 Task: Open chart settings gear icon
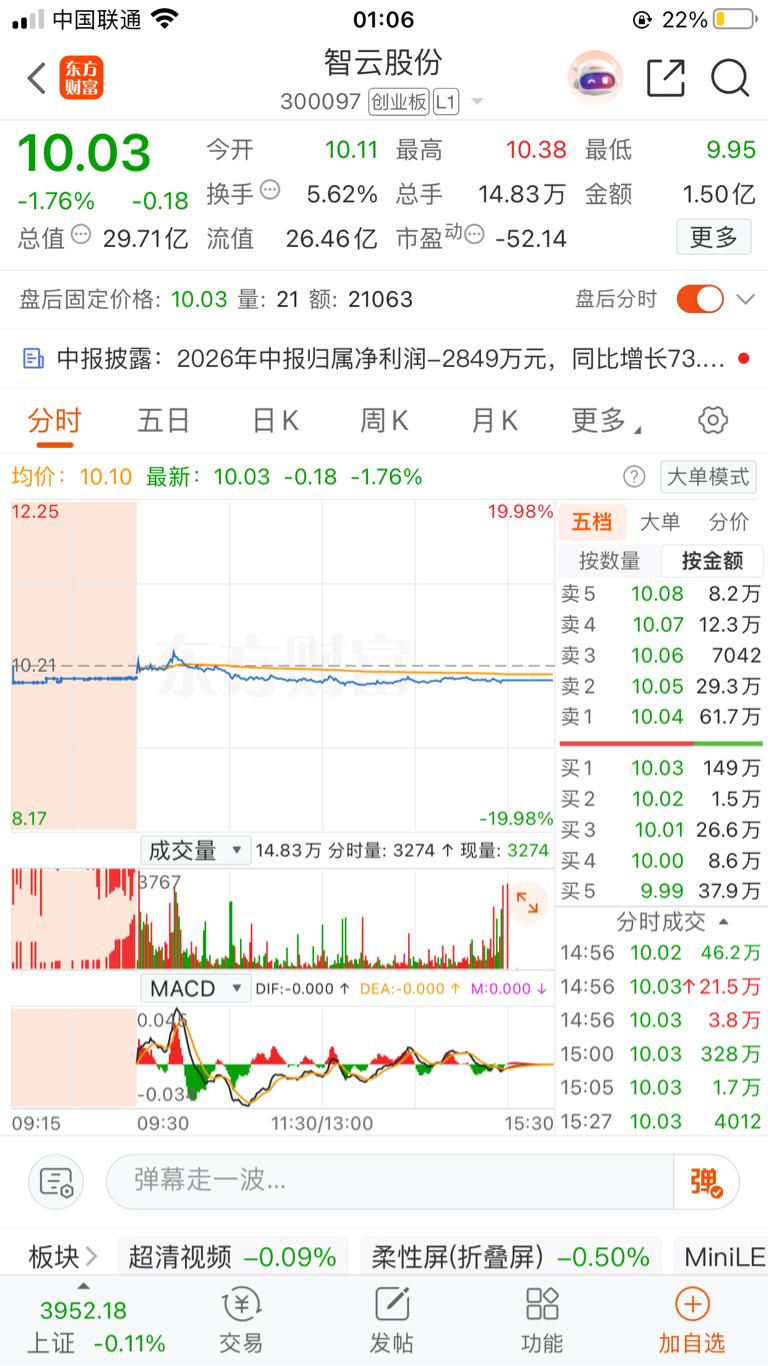click(x=713, y=420)
